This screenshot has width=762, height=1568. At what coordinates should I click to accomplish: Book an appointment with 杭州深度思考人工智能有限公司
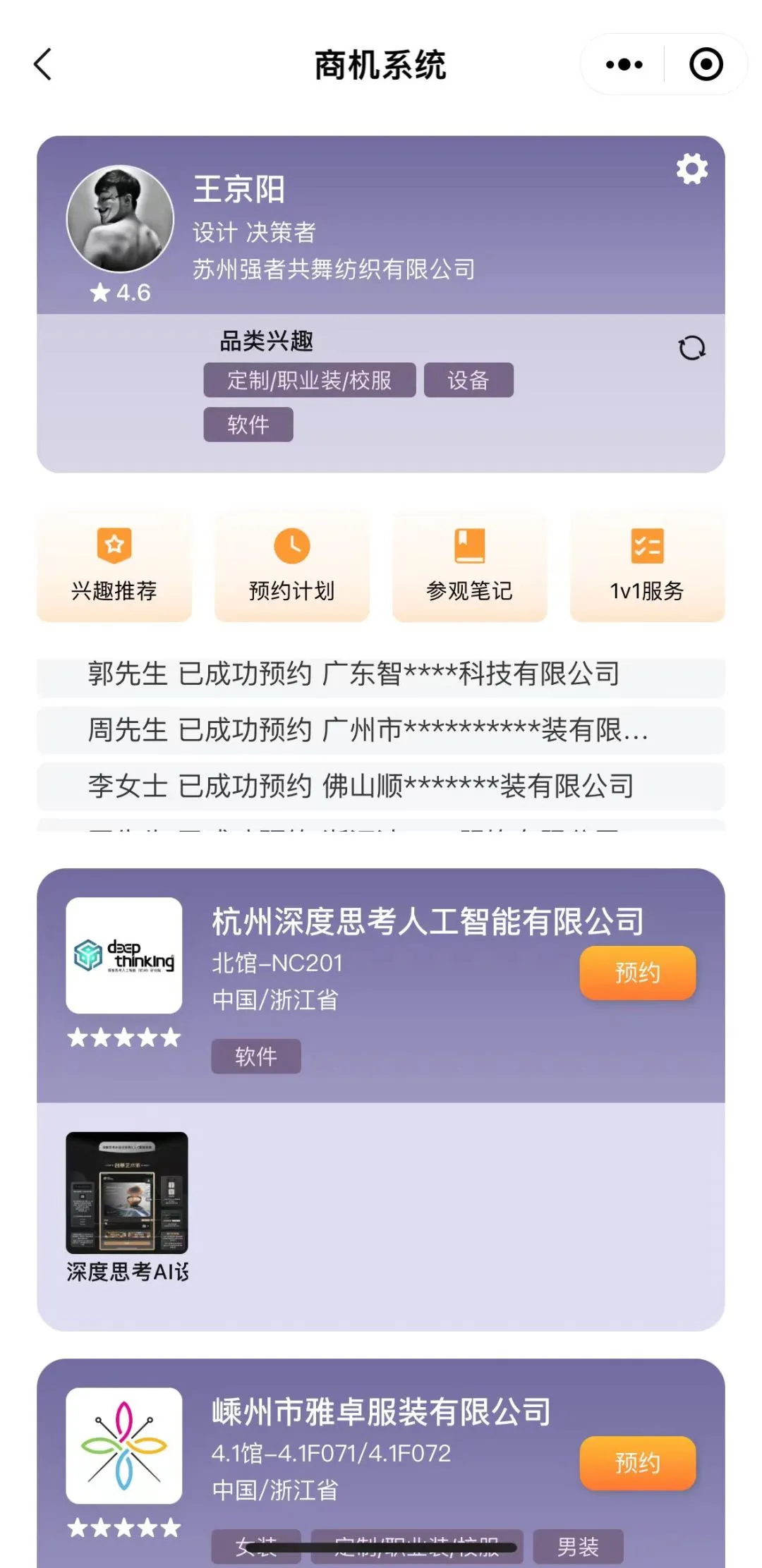(x=637, y=973)
